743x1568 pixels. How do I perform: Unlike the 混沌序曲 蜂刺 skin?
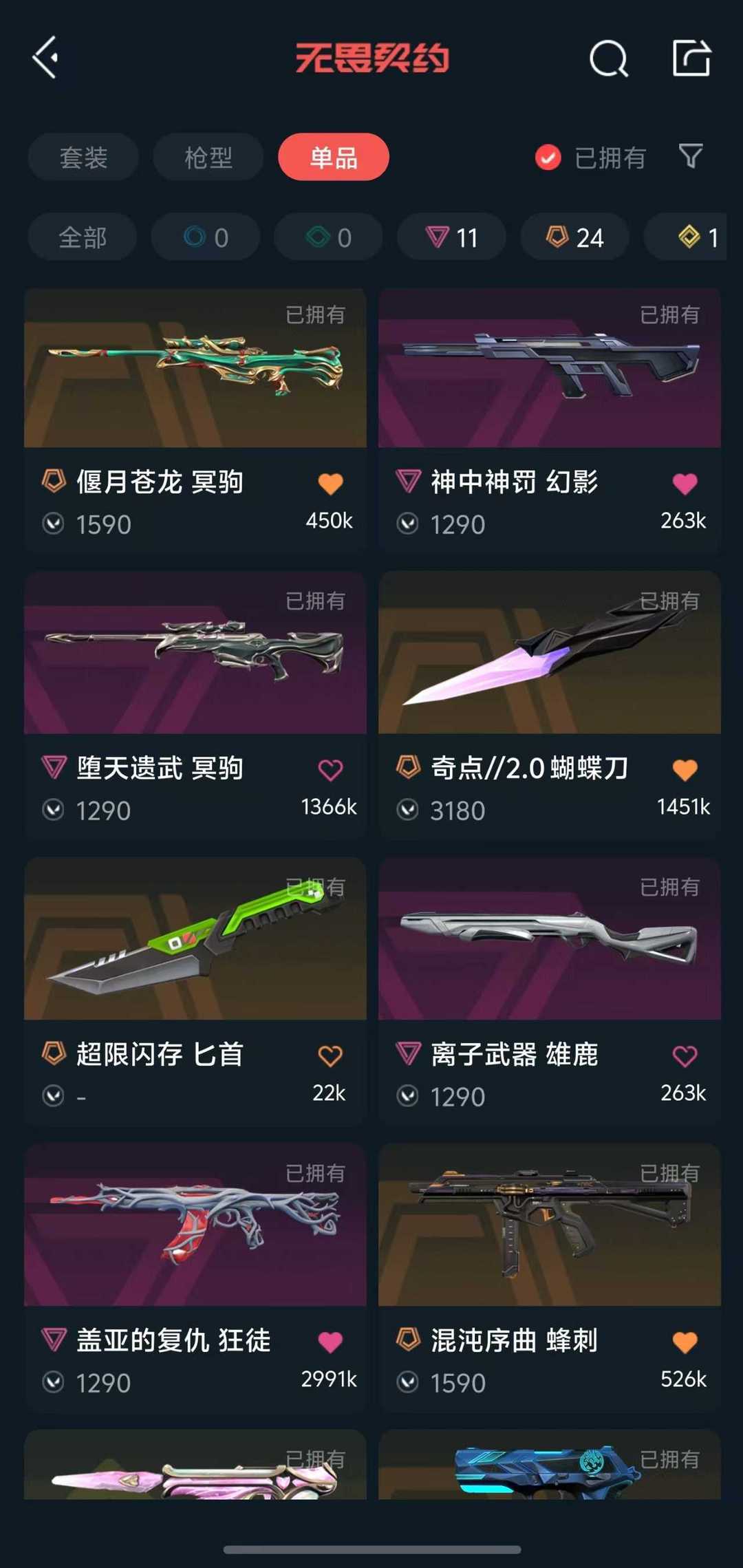[685, 1342]
